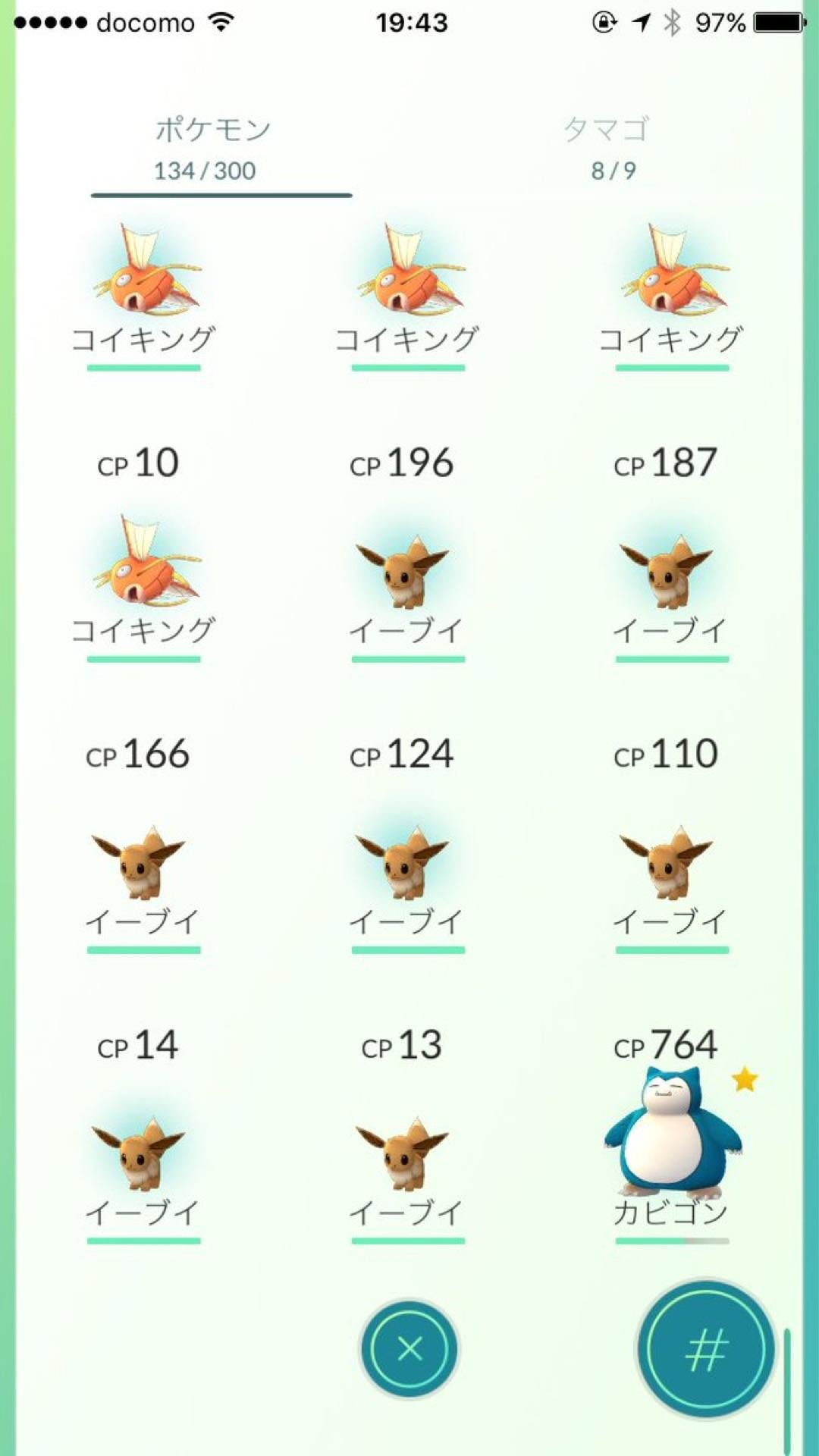Screen dimensions: 819x1456
Task: Close the Pokémon list
Action: click(x=409, y=1348)
